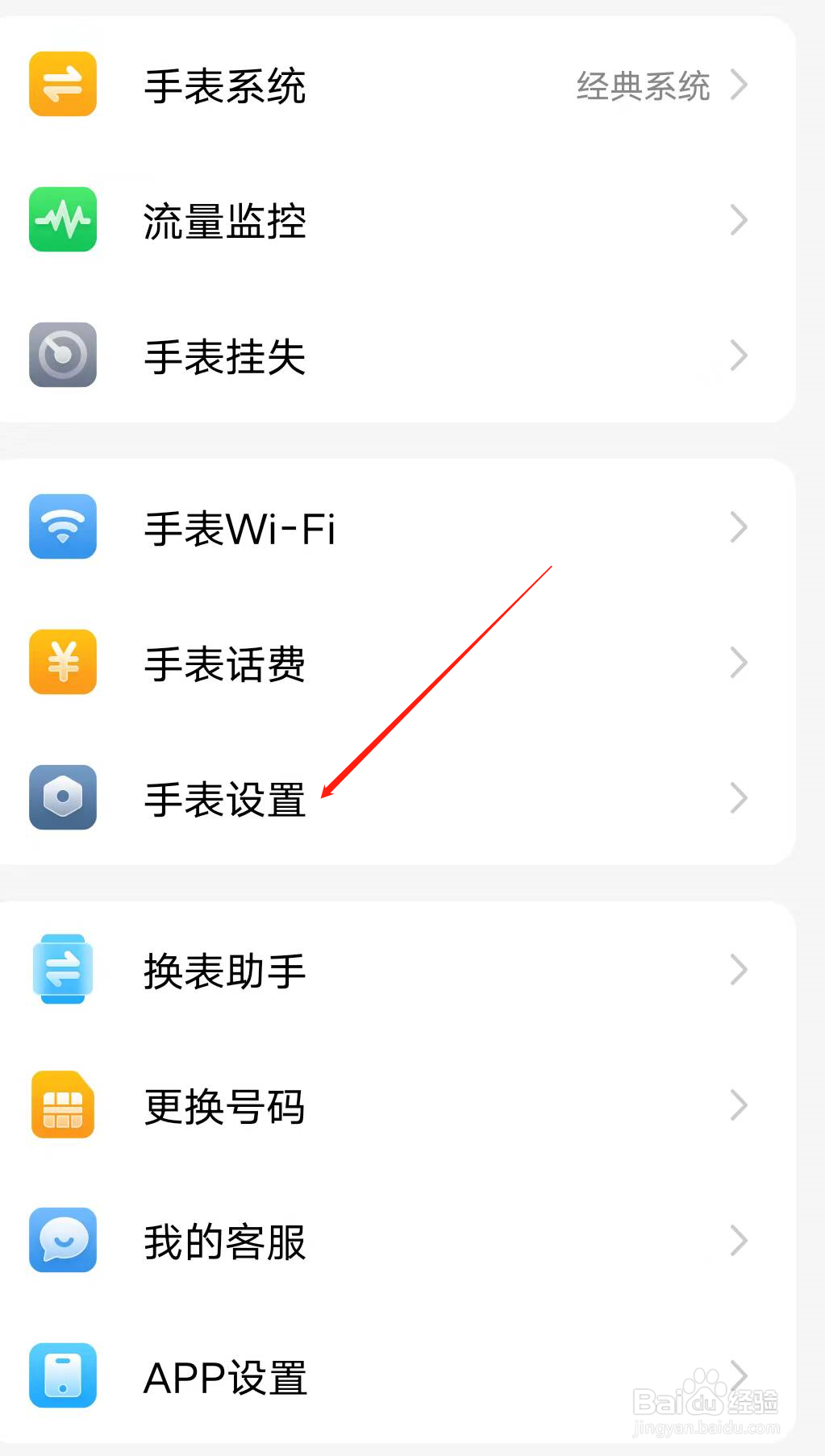This screenshot has width=825, height=1456.
Task: Select the 换表助手 watch swap icon
Action: coord(63,970)
